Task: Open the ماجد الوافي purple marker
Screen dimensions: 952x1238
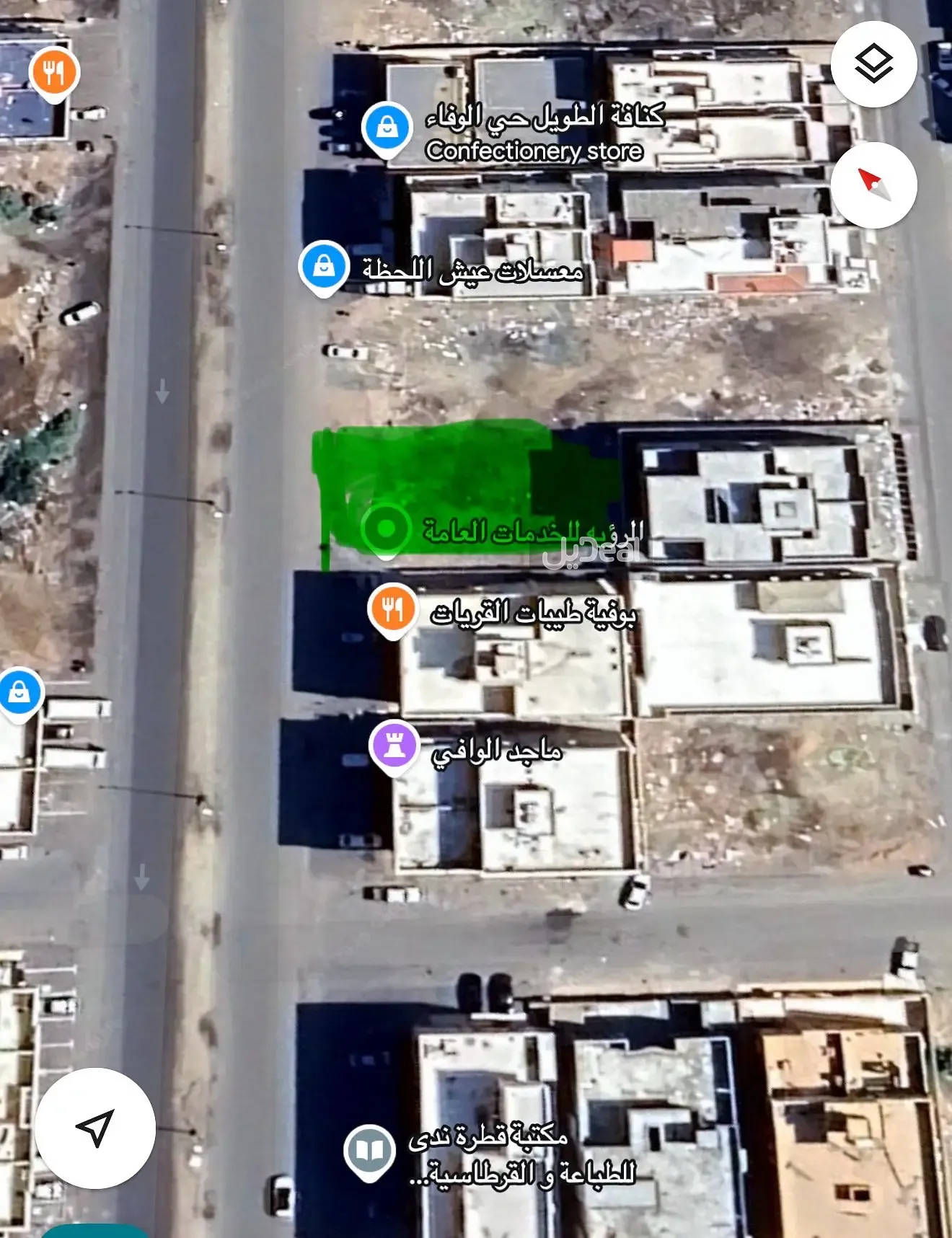Action: tap(394, 746)
